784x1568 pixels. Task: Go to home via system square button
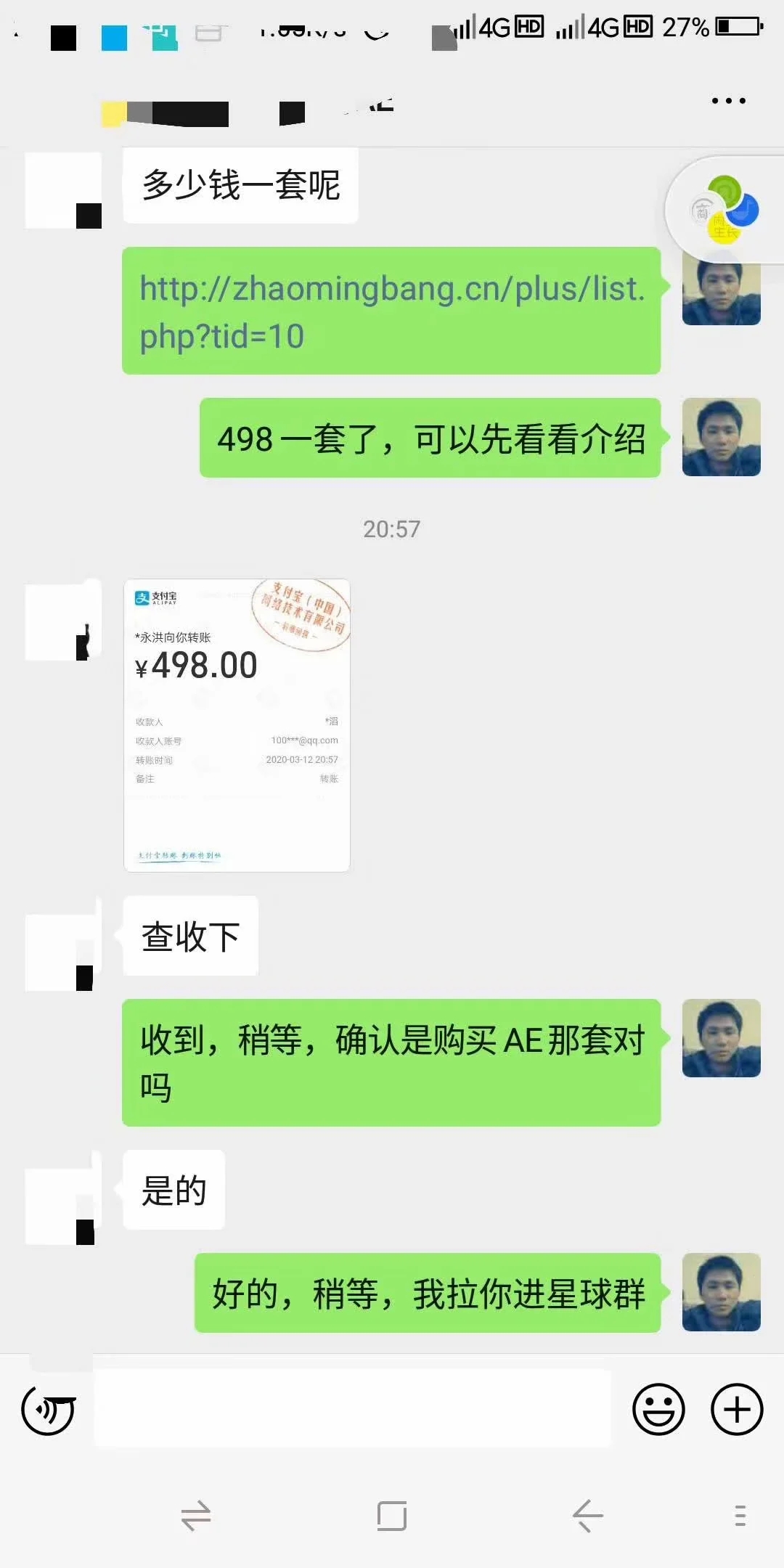(x=392, y=1516)
